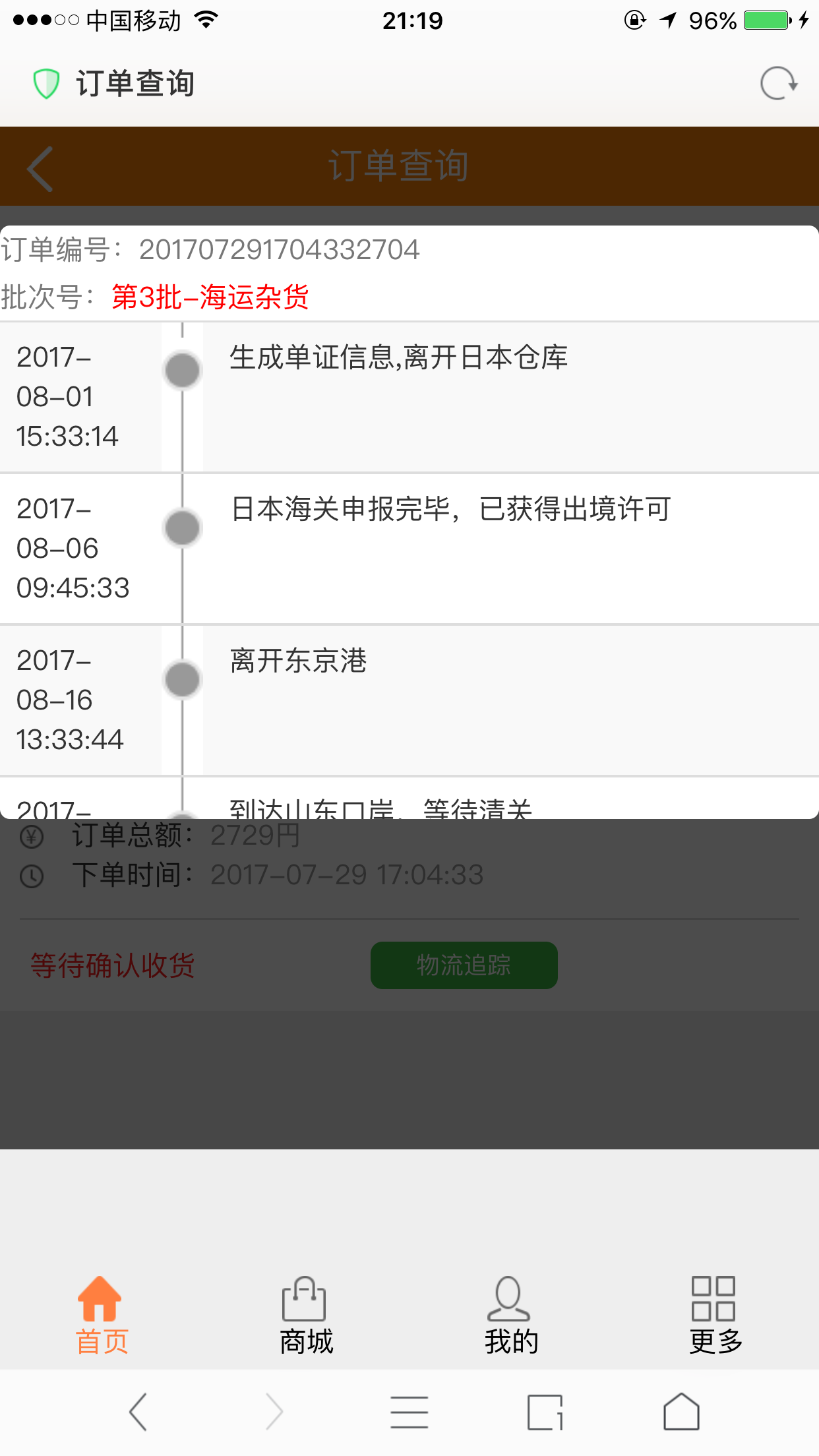
Task: Tap the browser back arrow in the bottom toolbar
Action: point(138,1412)
